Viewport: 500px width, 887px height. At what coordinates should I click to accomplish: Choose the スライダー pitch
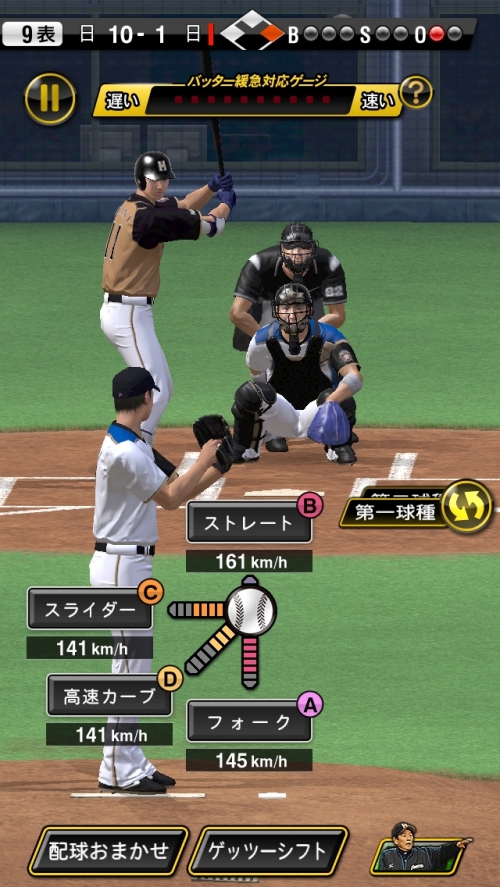pyautogui.click(x=90, y=609)
